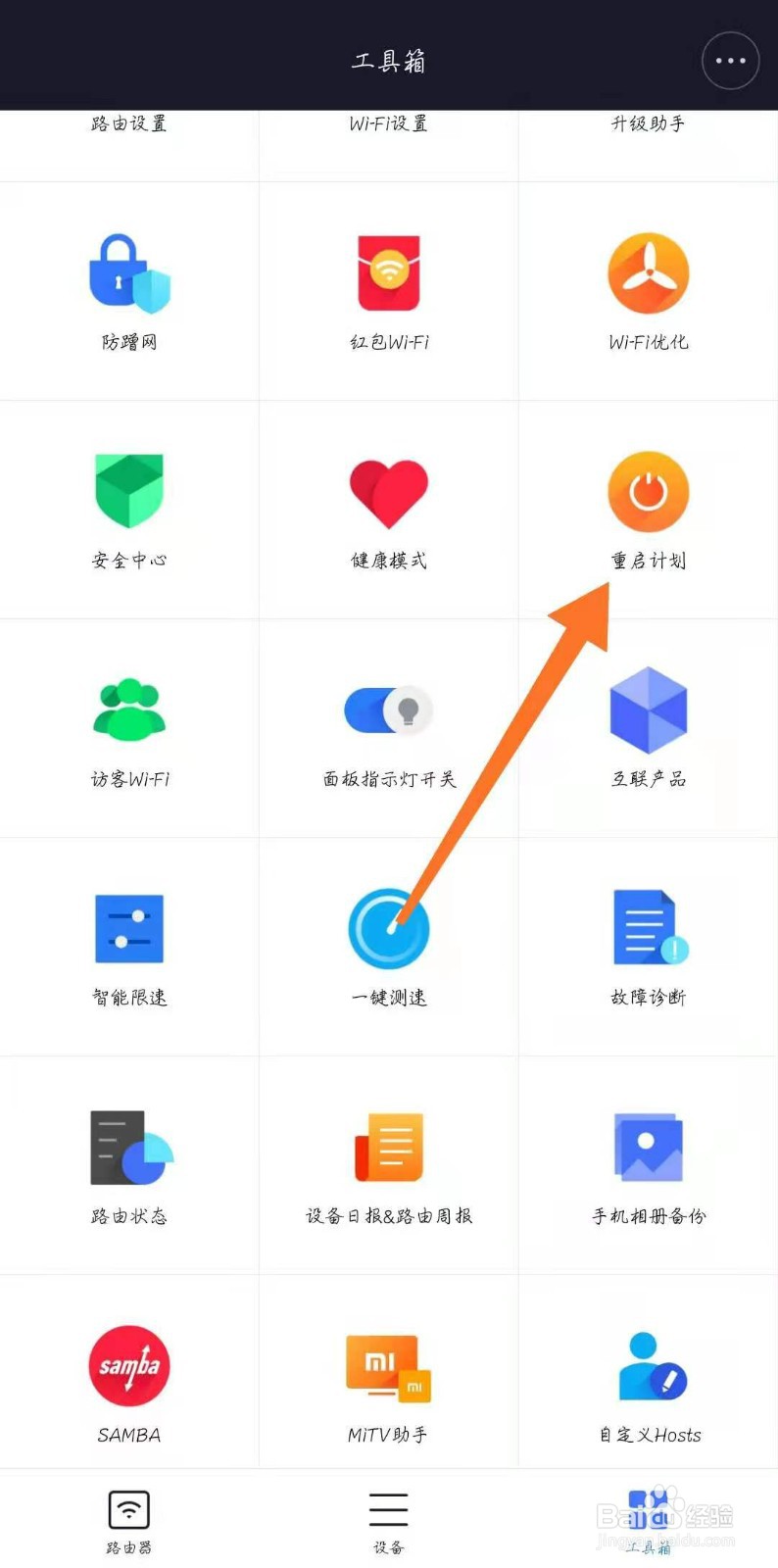The height and width of the screenshot is (1568, 778).
Task: Open the 互联产品 connected products page
Action: (648, 727)
